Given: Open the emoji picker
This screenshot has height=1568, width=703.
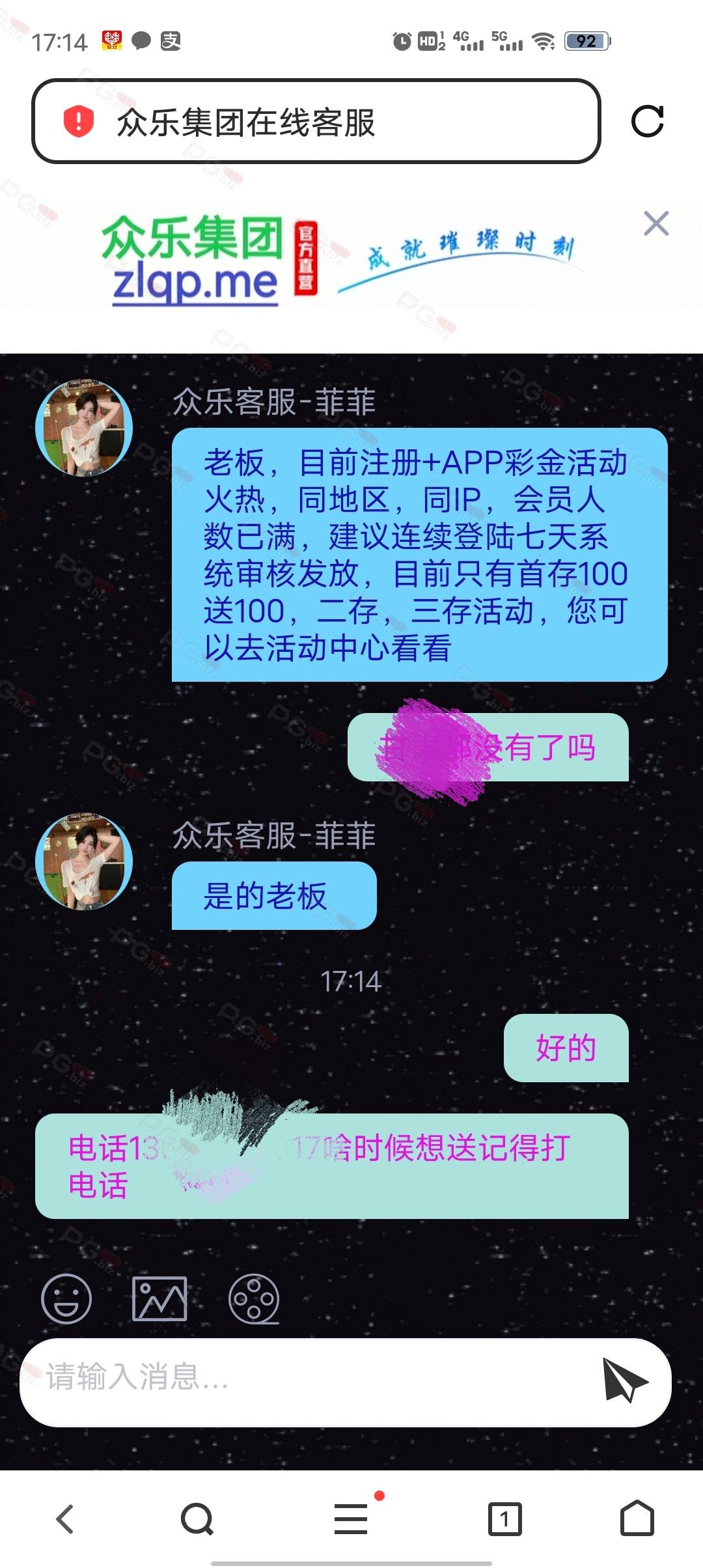Looking at the screenshot, I should pyautogui.click(x=66, y=1298).
